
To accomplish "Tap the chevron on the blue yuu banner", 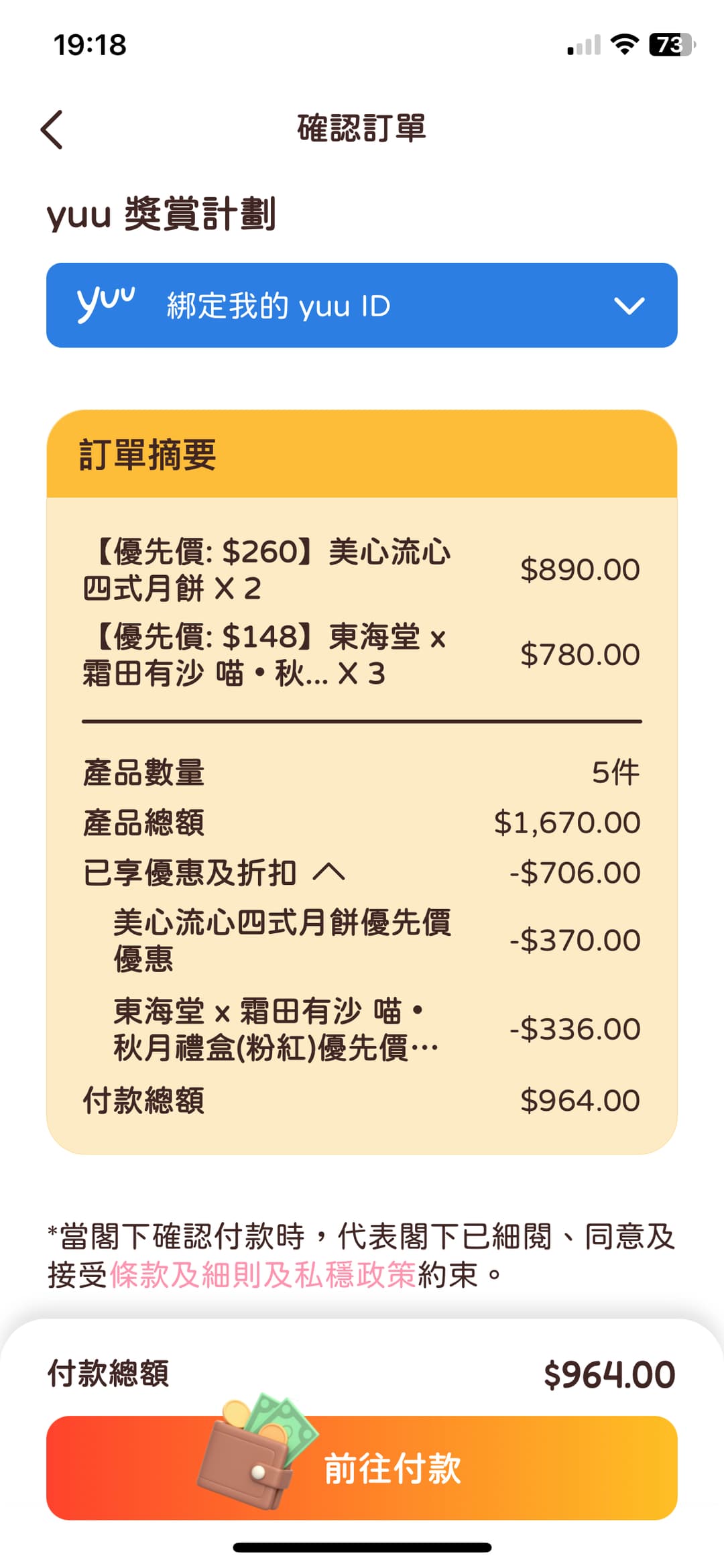I will [x=627, y=306].
